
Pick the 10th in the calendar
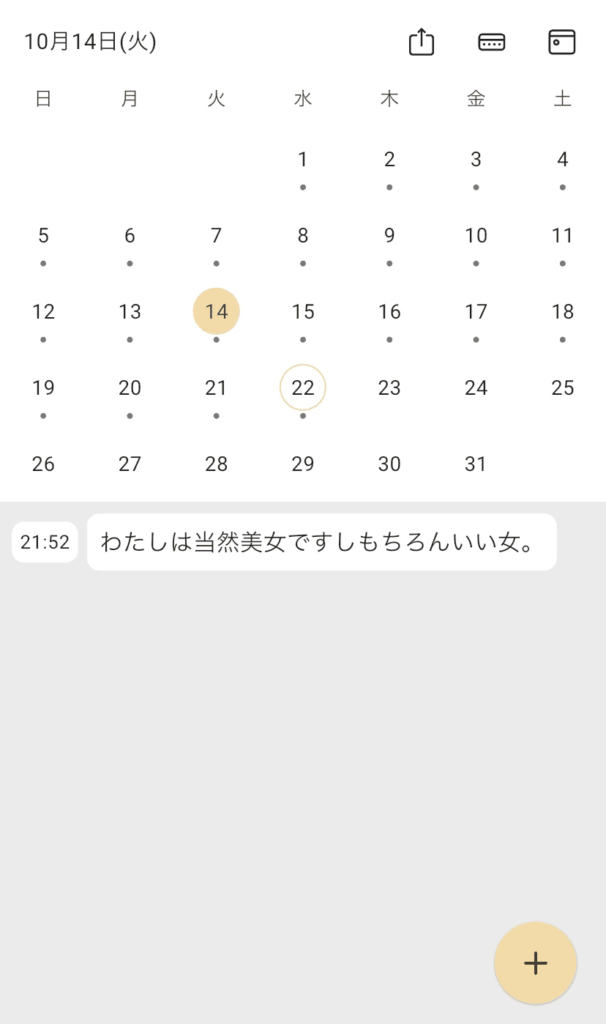[x=476, y=236]
